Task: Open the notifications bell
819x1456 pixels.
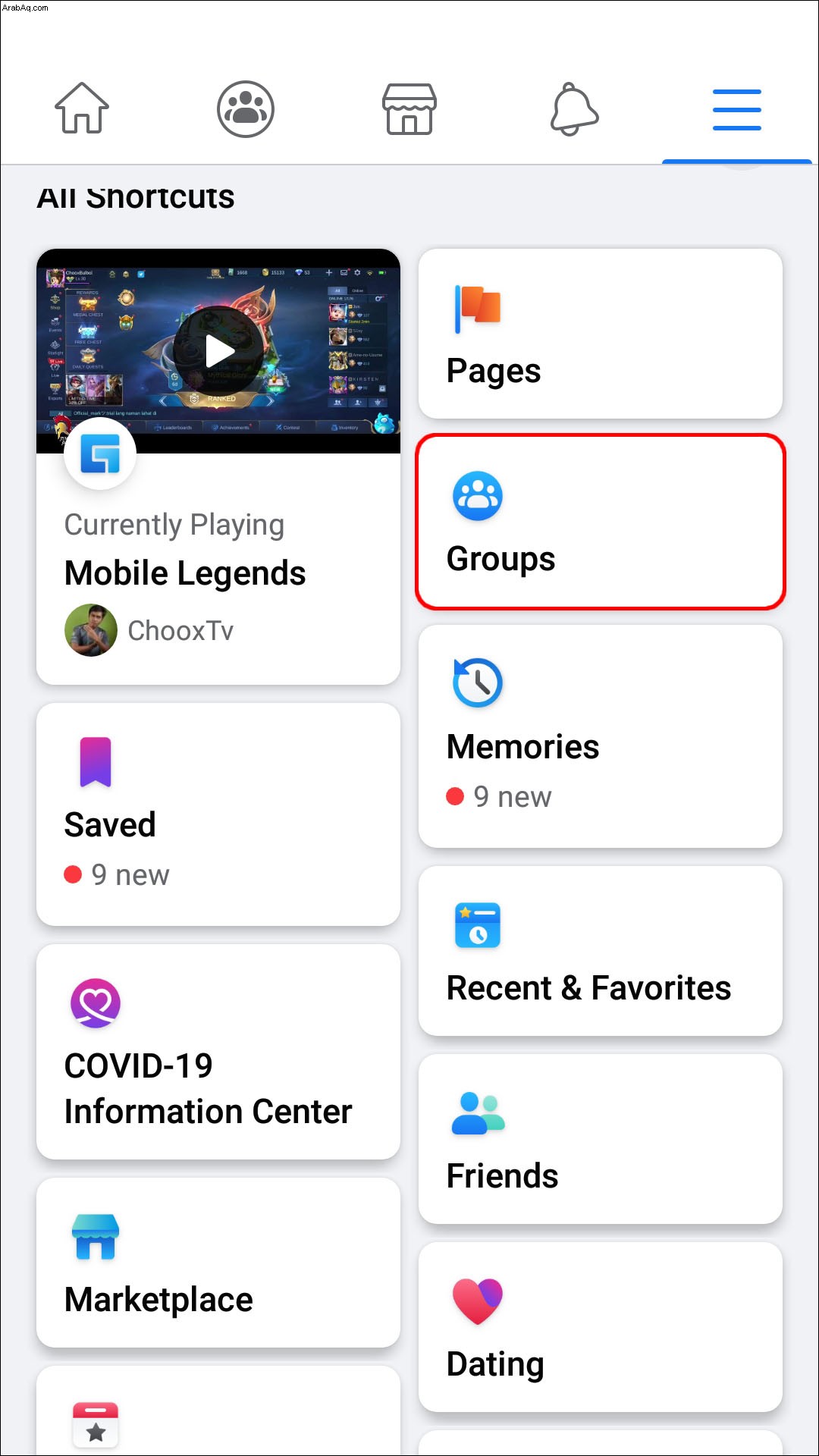Action: [x=574, y=108]
